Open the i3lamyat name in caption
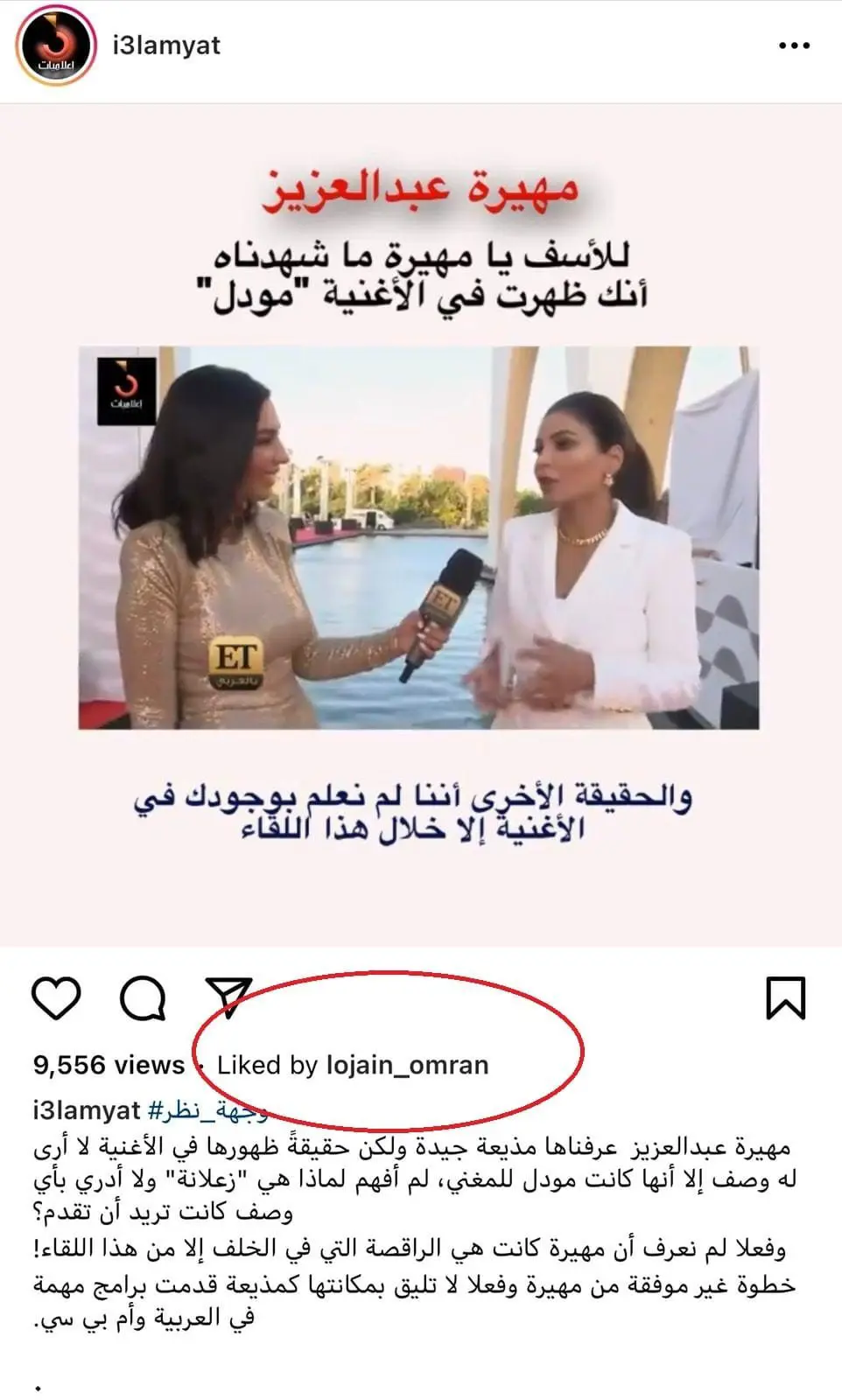842x1400 pixels. tap(86, 1110)
